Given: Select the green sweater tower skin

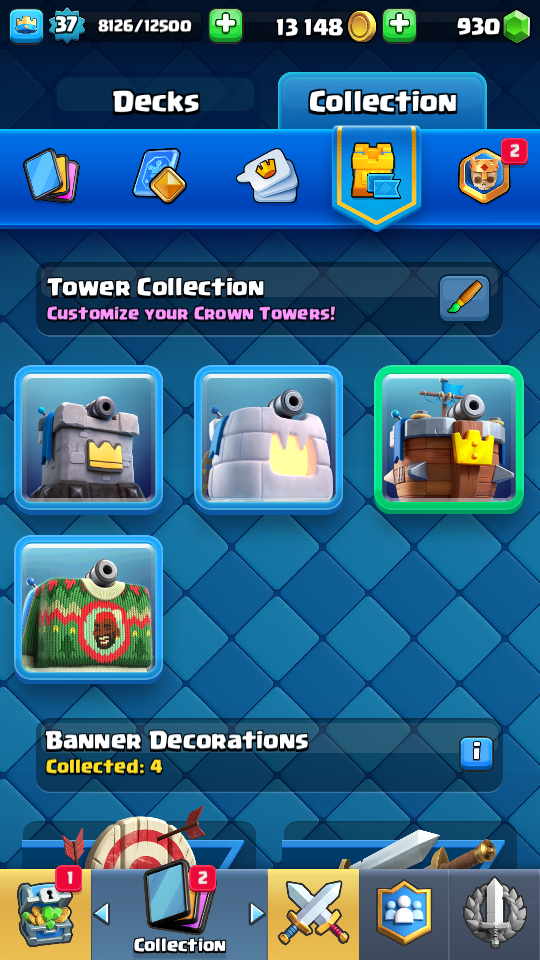Looking at the screenshot, I should click(x=89, y=609).
